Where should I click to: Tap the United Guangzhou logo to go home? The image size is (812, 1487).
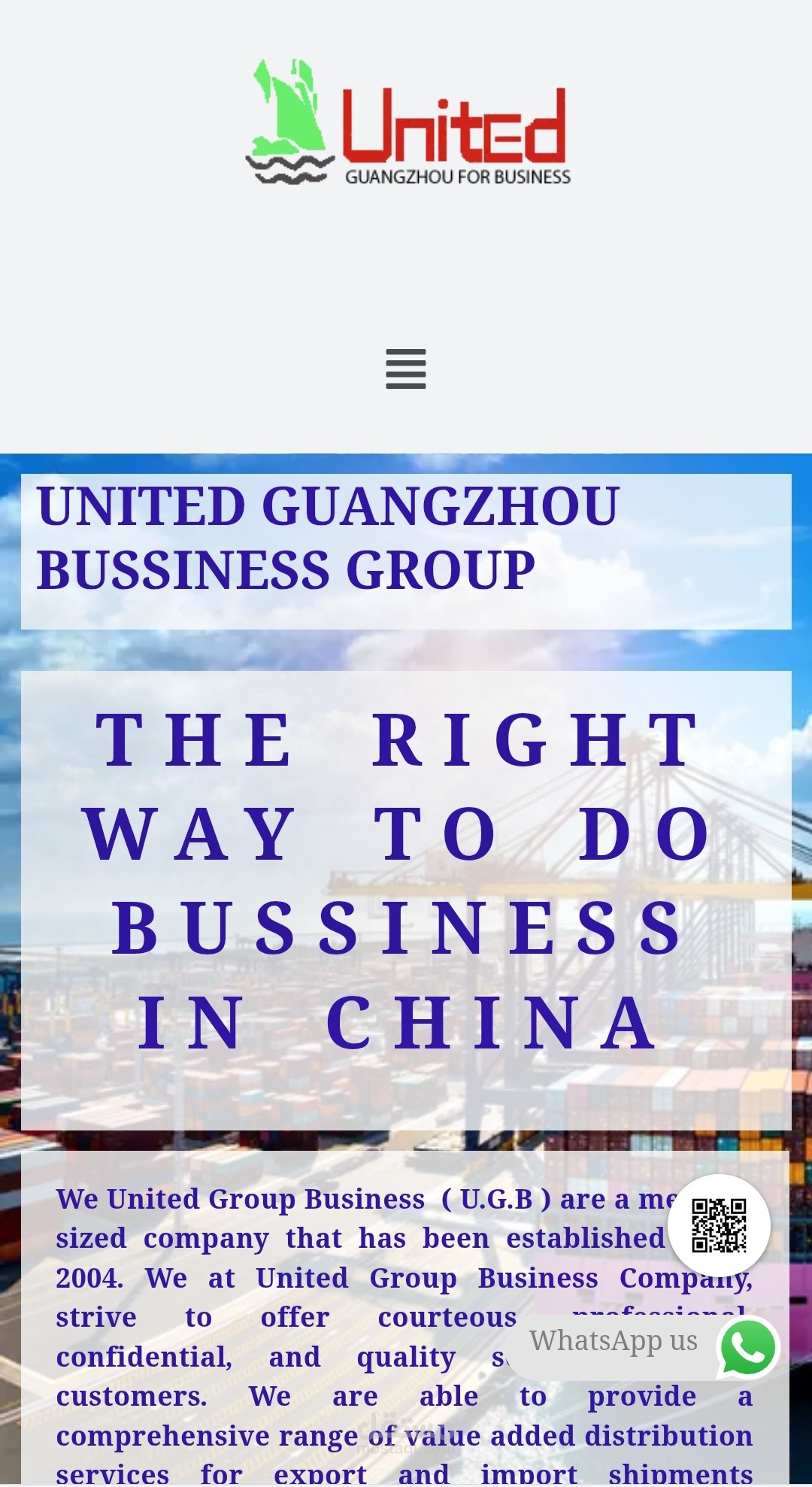click(x=408, y=123)
